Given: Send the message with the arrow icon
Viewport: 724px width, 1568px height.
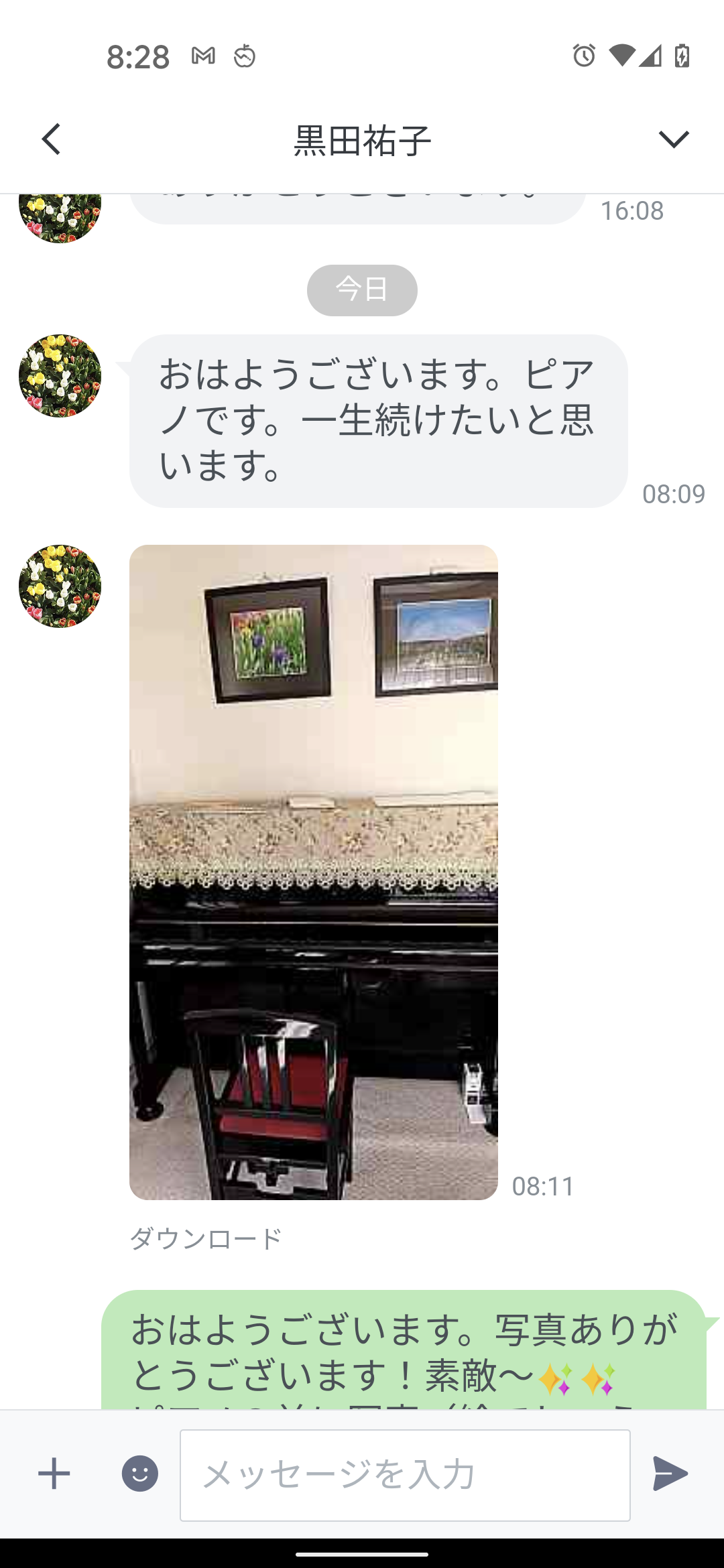Looking at the screenshot, I should pyautogui.click(x=670, y=1474).
